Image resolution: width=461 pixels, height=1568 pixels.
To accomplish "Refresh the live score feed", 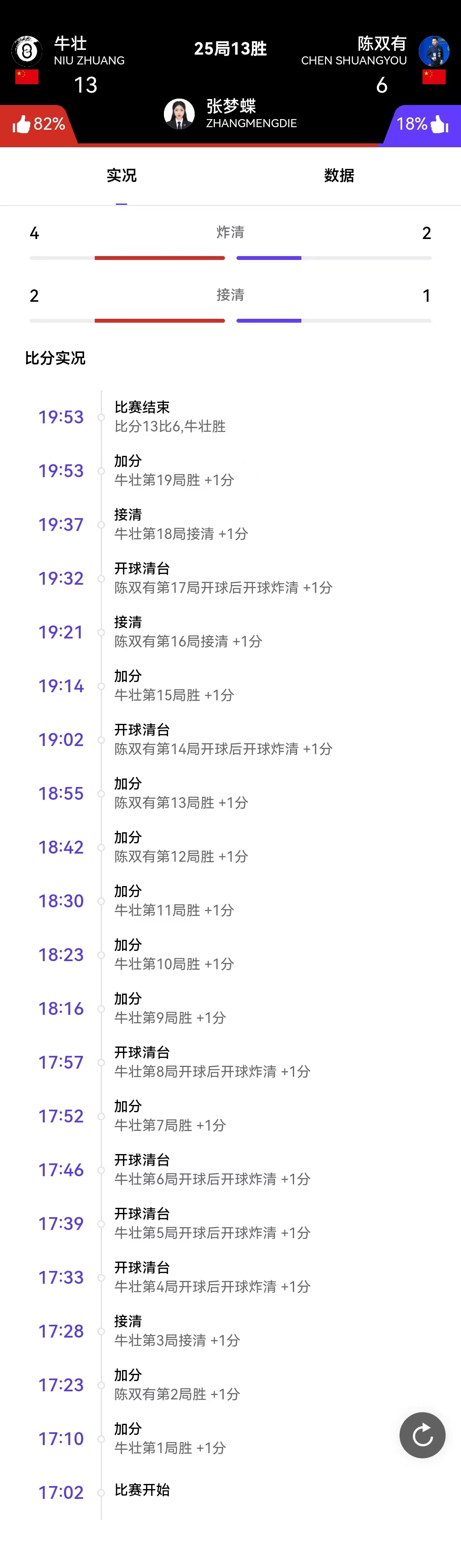I will 422,1435.
